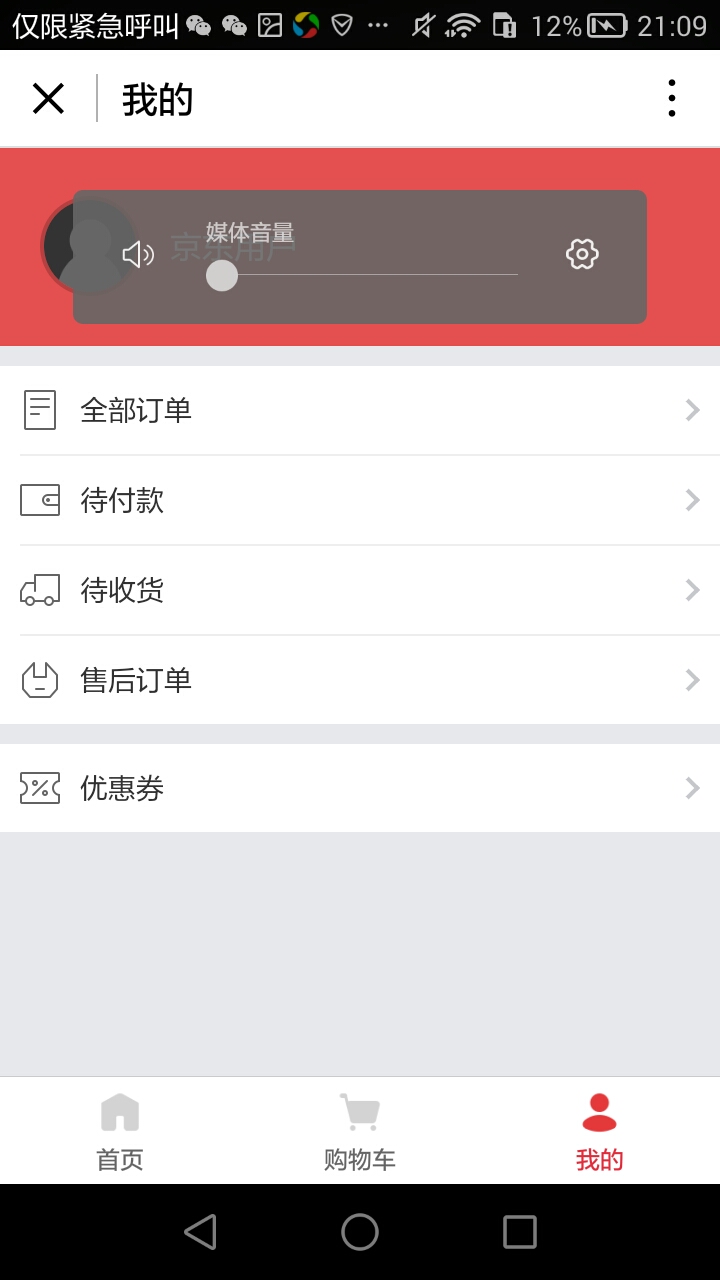Switch to the 首页 home tab
This screenshot has height=1280, width=720.
tap(120, 1132)
